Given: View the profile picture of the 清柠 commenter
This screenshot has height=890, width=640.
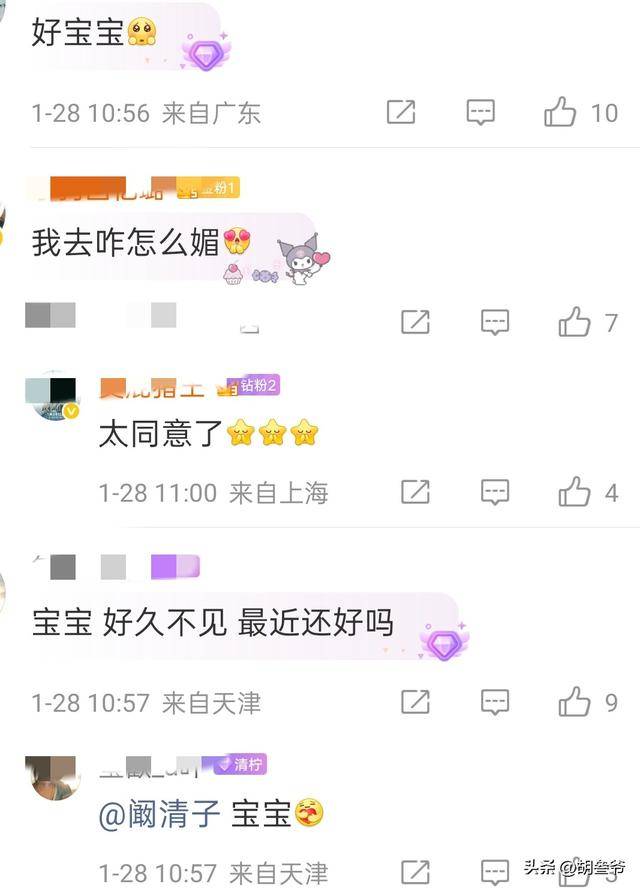Looking at the screenshot, I should pyautogui.click(x=54, y=776).
